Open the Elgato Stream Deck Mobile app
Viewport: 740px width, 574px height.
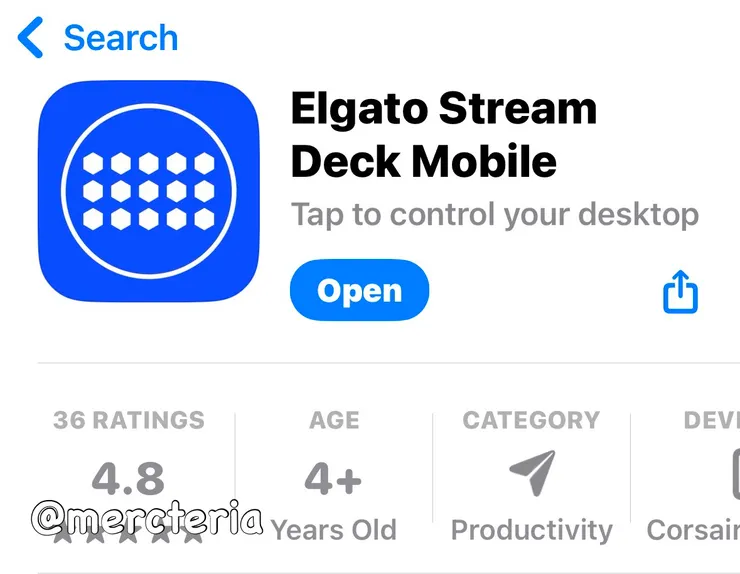[359, 291]
